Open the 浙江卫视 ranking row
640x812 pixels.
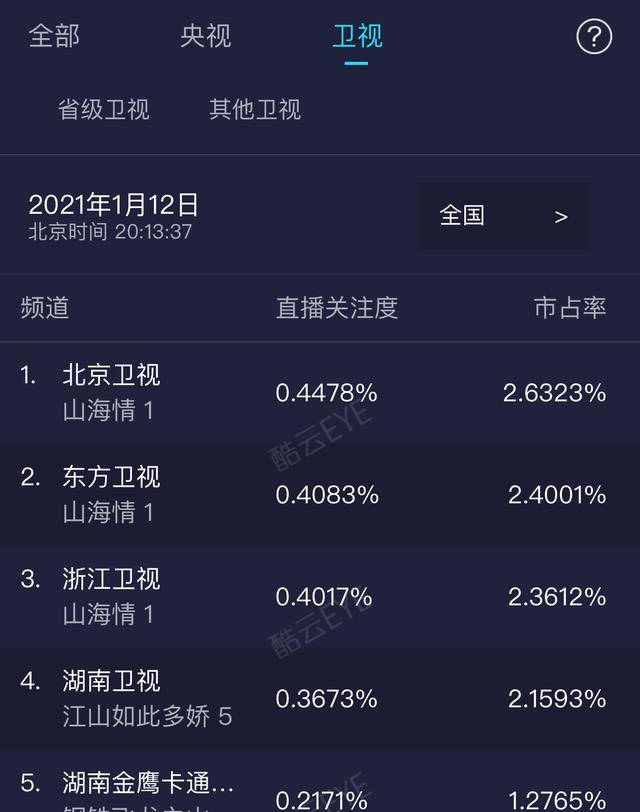coord(320,596)
